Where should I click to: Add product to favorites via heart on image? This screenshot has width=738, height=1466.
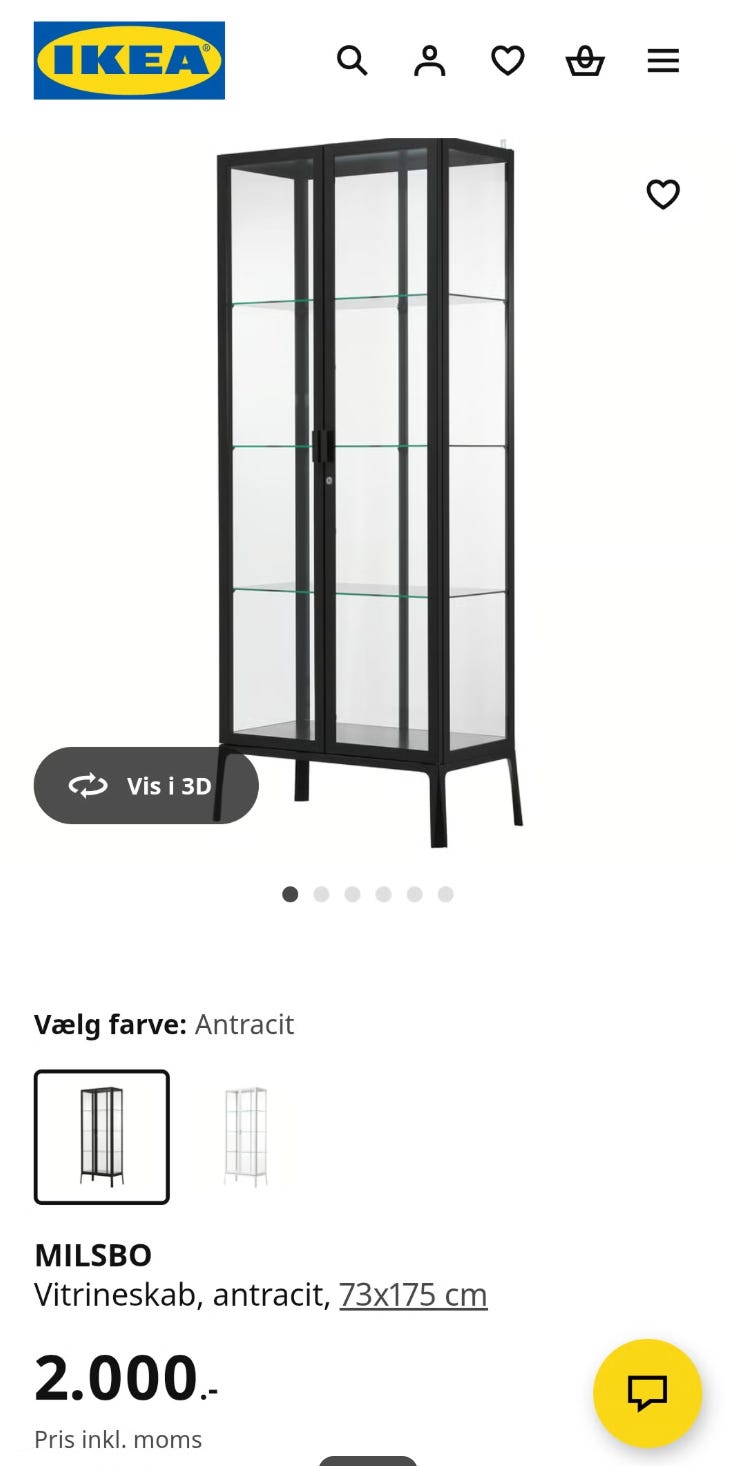pos(663,194)
